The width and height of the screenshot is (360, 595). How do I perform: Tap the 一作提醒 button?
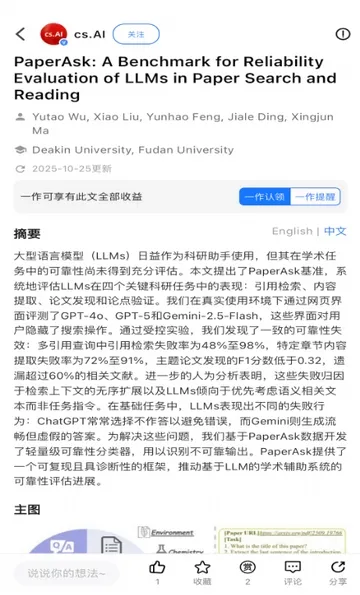(x=315, y=197)
